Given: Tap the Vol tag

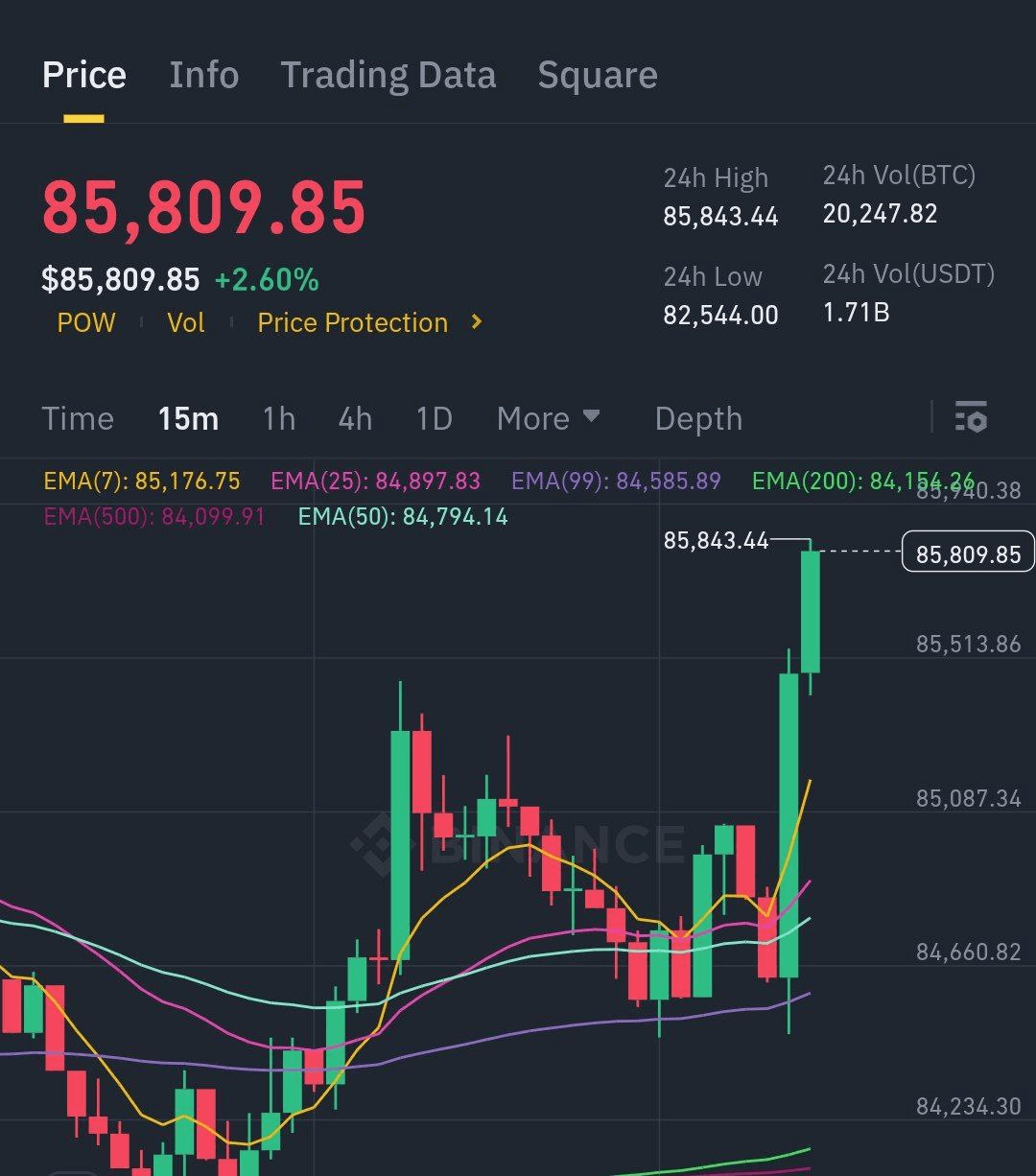Looking at the screenshot, I should point(186,322).
